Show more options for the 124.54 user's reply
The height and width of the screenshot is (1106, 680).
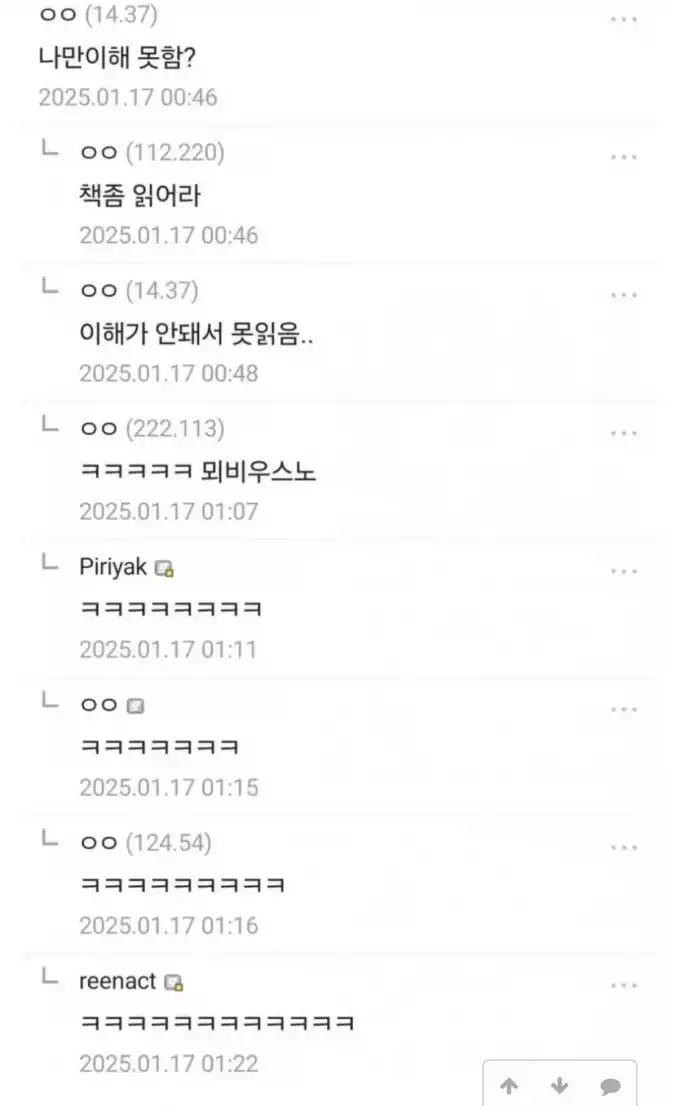[x=624, y=848]
